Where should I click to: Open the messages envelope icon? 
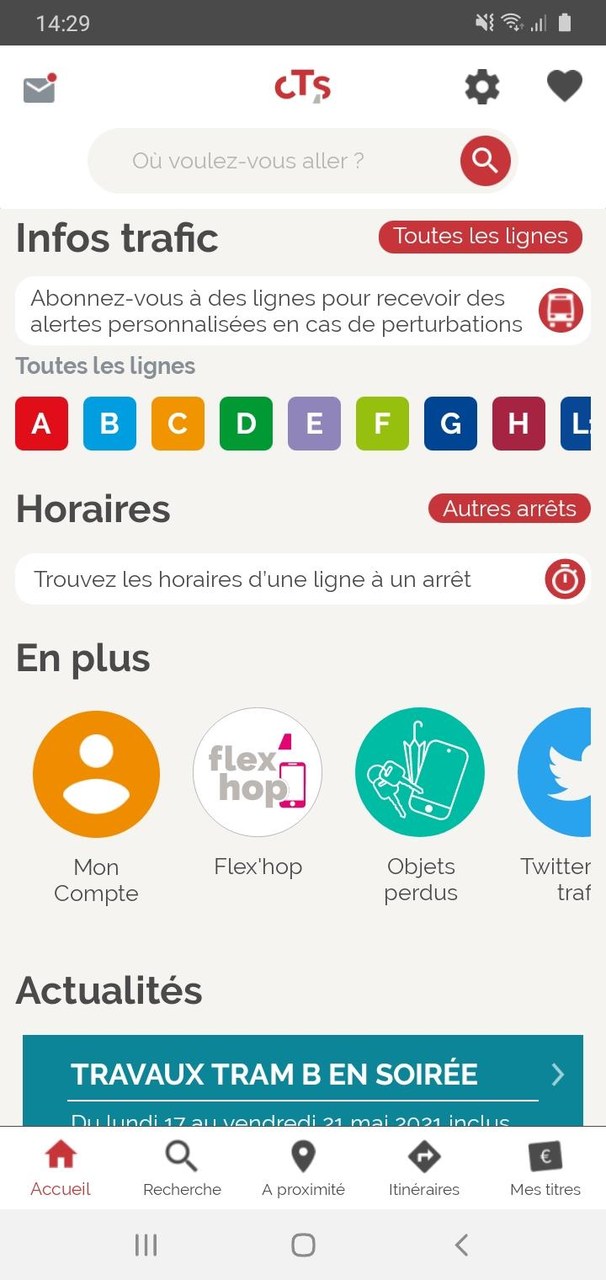39,89
